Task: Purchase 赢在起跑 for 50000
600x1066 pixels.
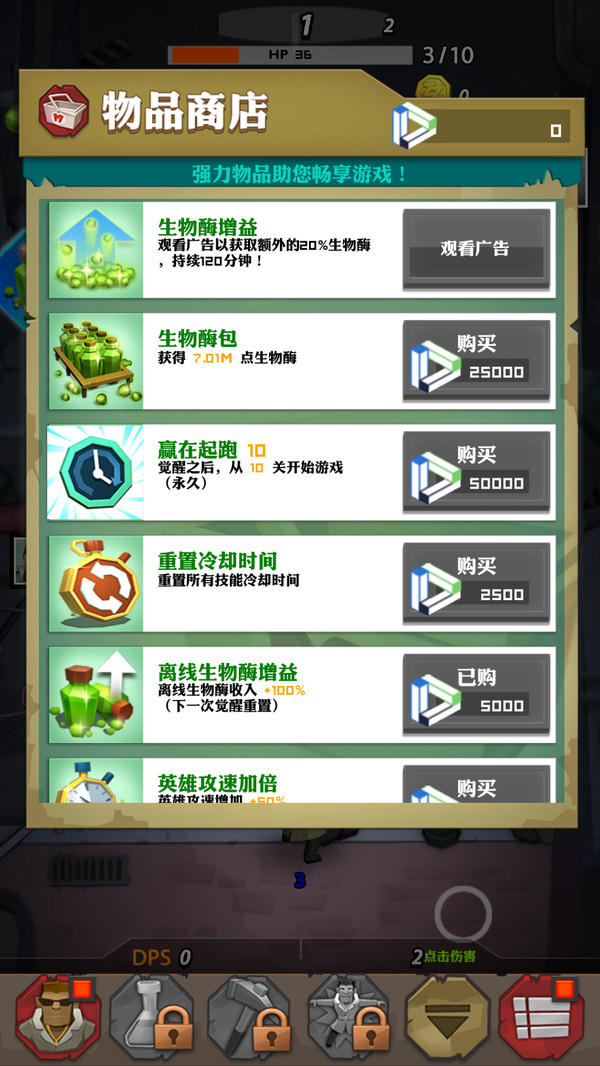Action: (x=476, y=471)
